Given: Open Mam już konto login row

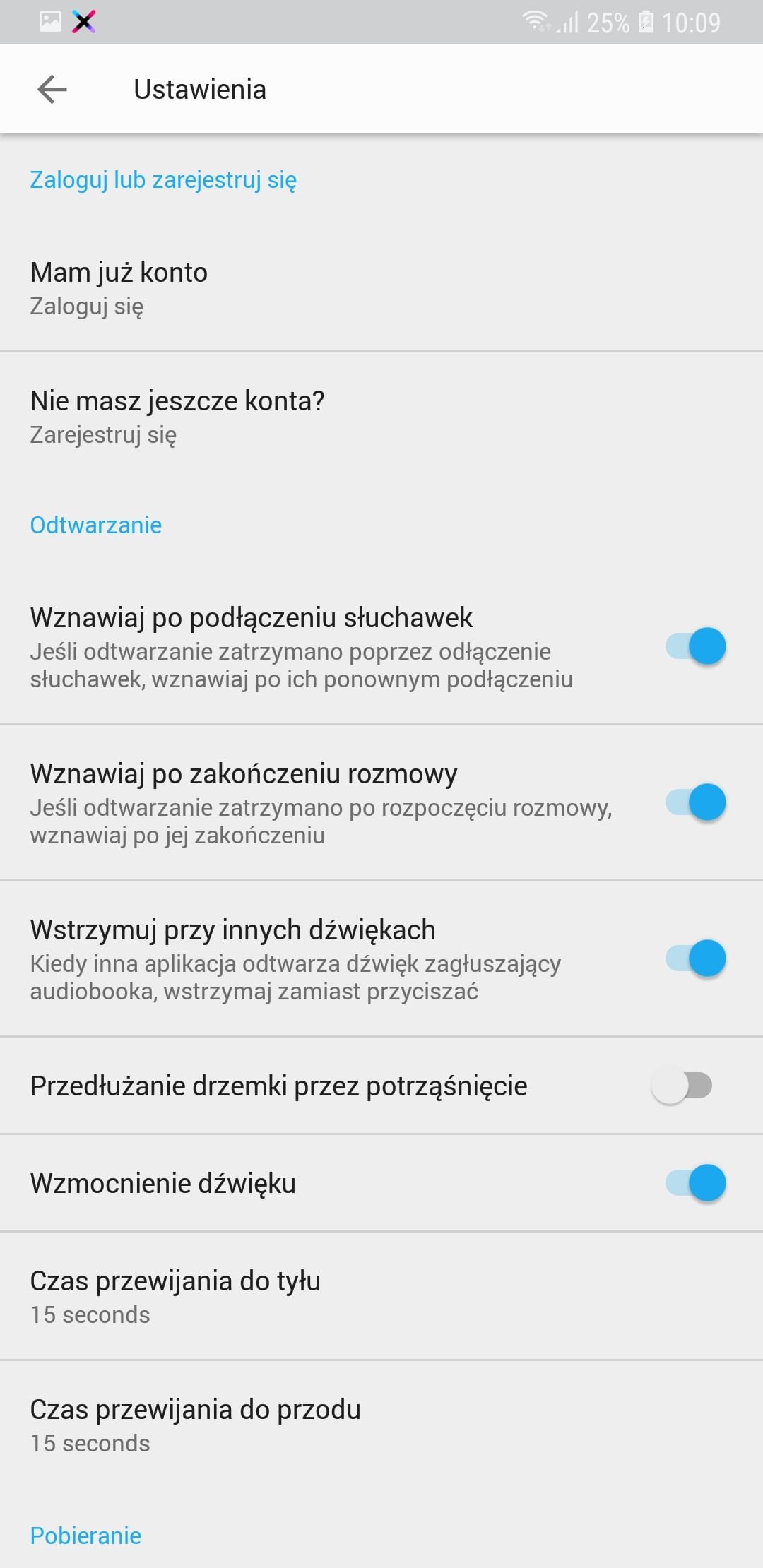Looking at the screenshot, I should pos(381,288).
